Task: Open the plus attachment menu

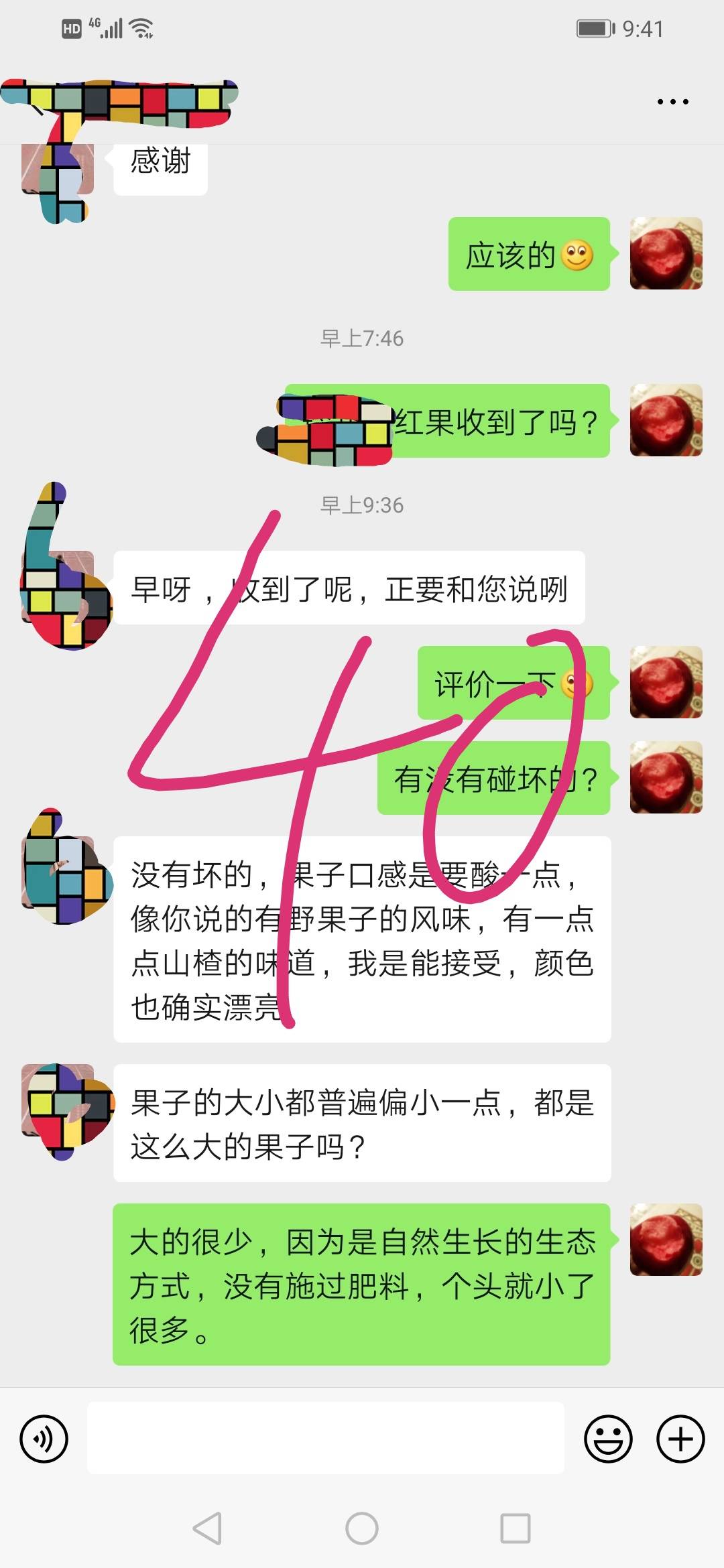Action: click(680, 1438)
